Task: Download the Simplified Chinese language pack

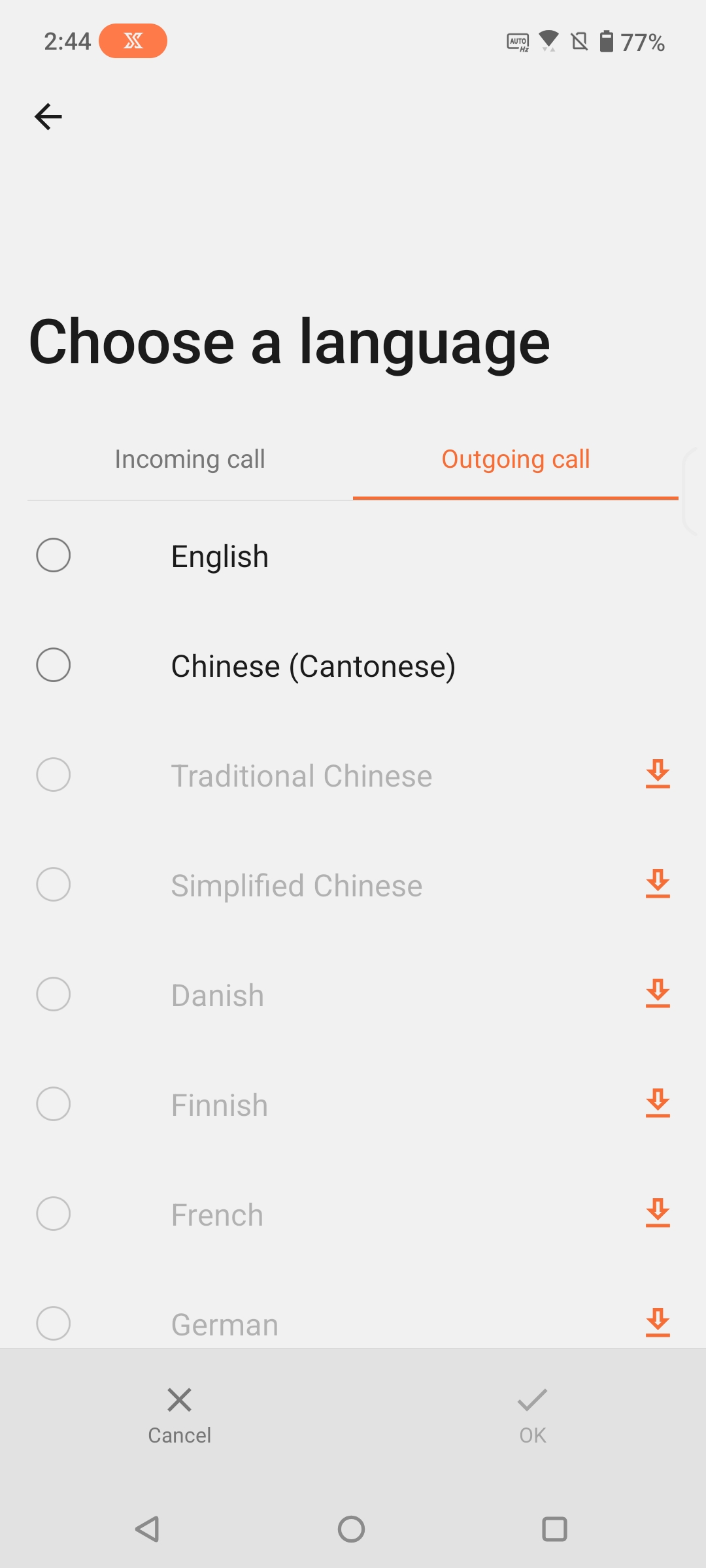Action: 658,884
